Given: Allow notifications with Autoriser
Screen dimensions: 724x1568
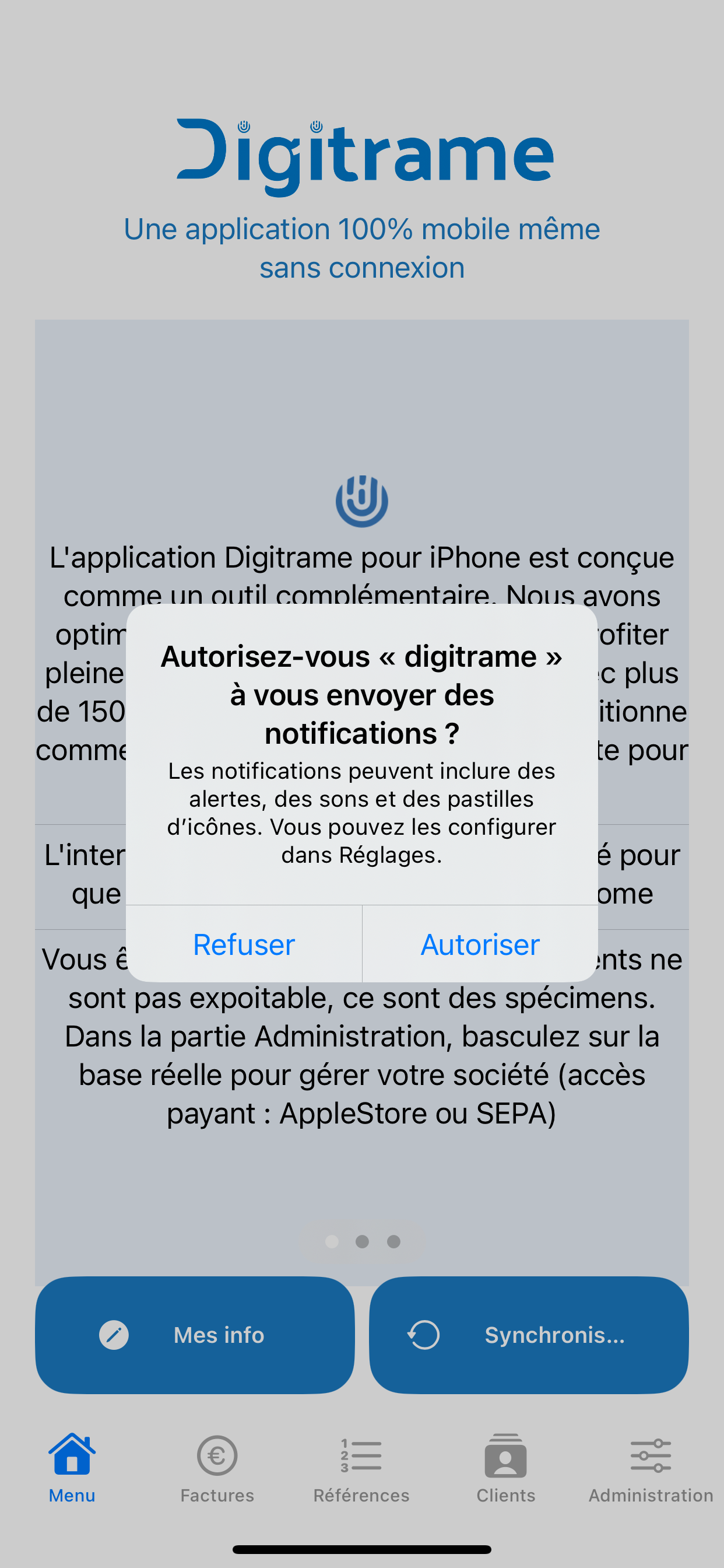Looking at the screenshot, I should [x=480, y=944].
